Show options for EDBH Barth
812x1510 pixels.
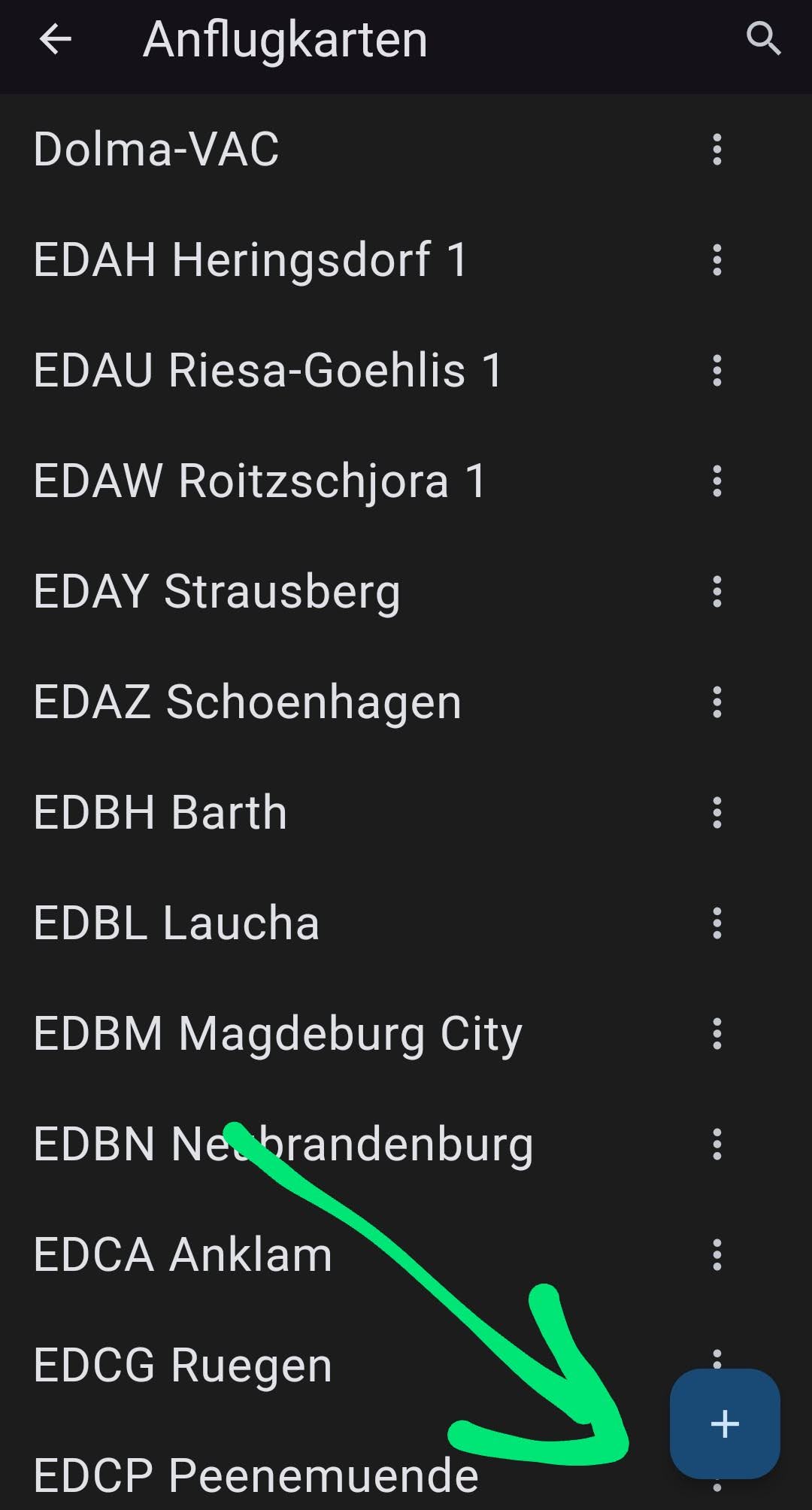tap(717, 813)
